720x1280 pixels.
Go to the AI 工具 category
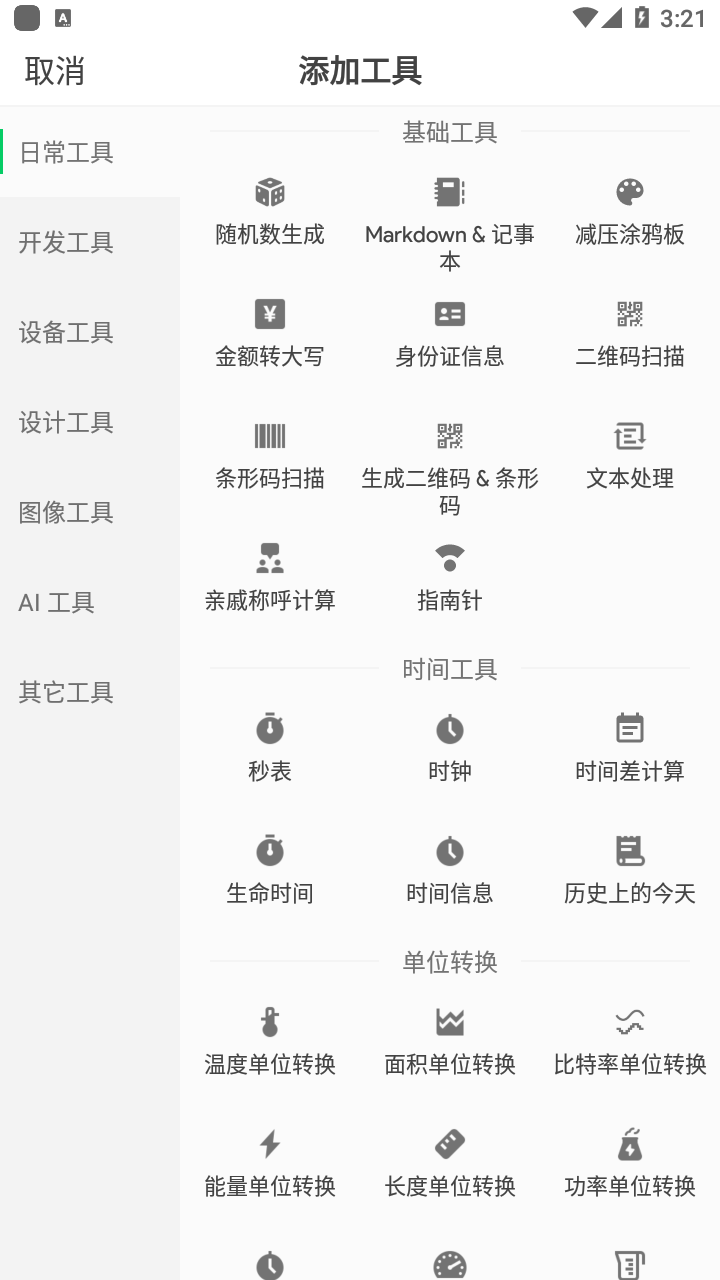tap(57, 602)
